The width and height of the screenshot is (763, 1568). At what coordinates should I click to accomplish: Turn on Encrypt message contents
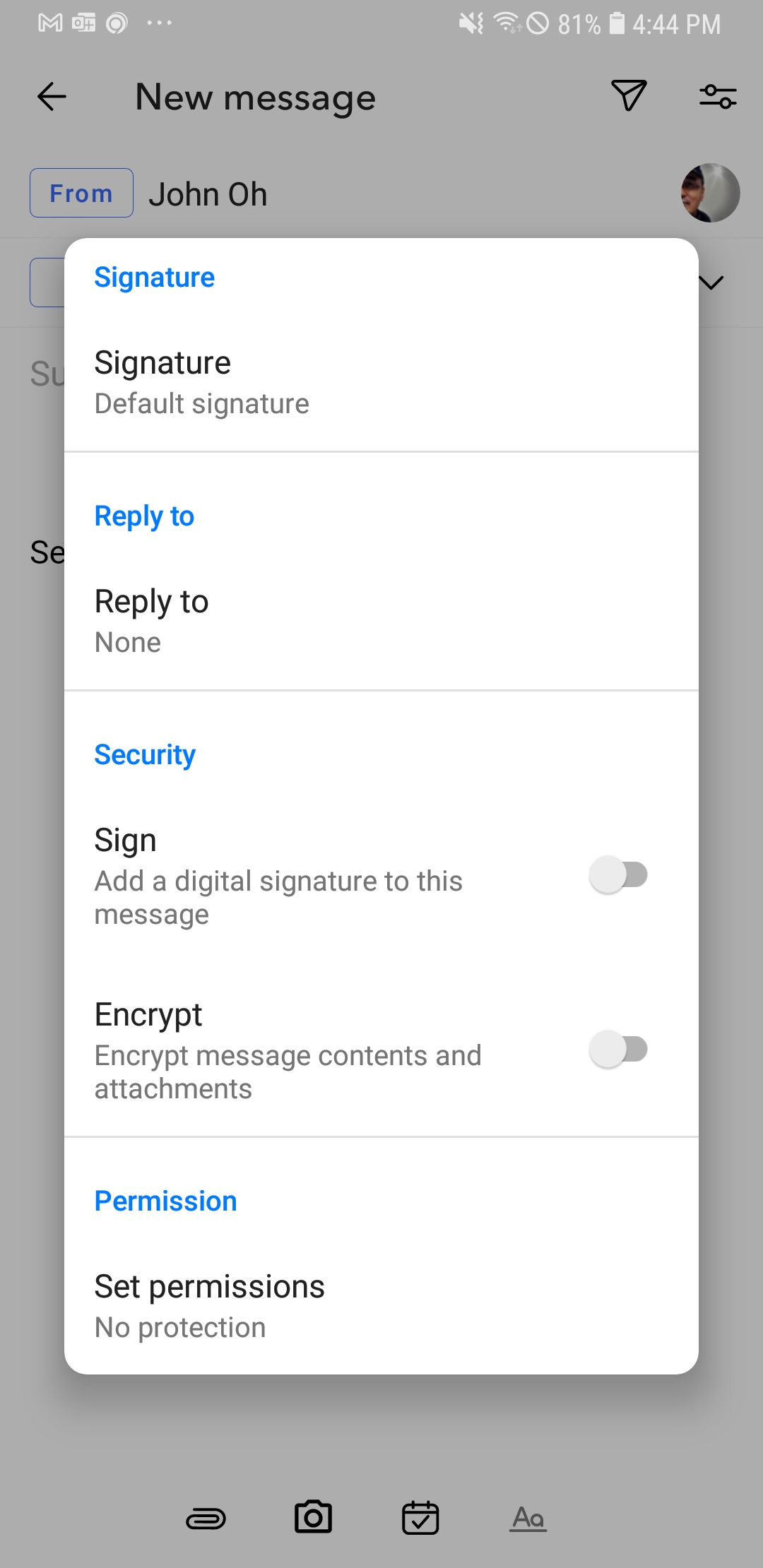pos(618,1050)
